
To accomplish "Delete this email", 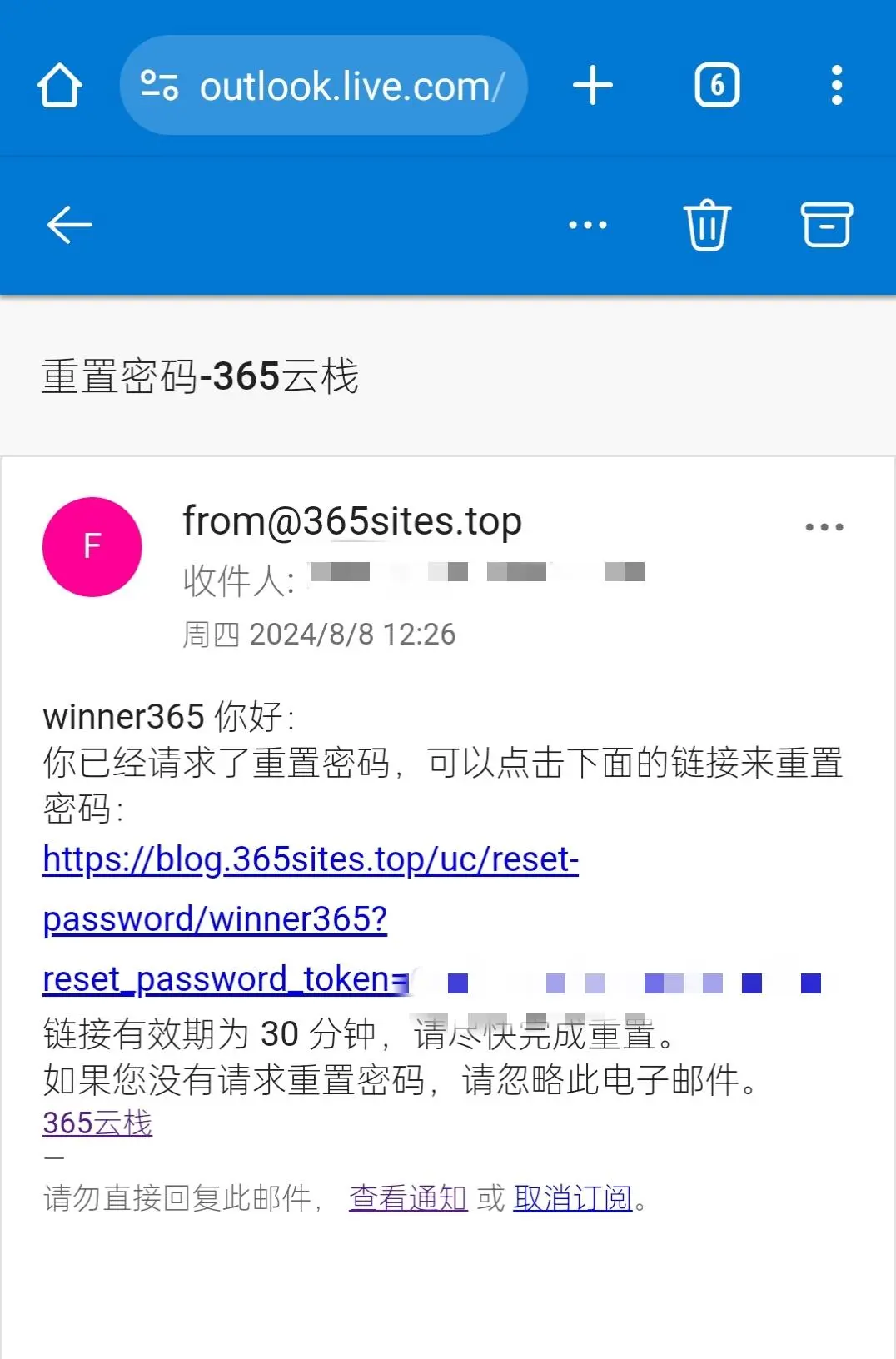I will tap(707, 225).
